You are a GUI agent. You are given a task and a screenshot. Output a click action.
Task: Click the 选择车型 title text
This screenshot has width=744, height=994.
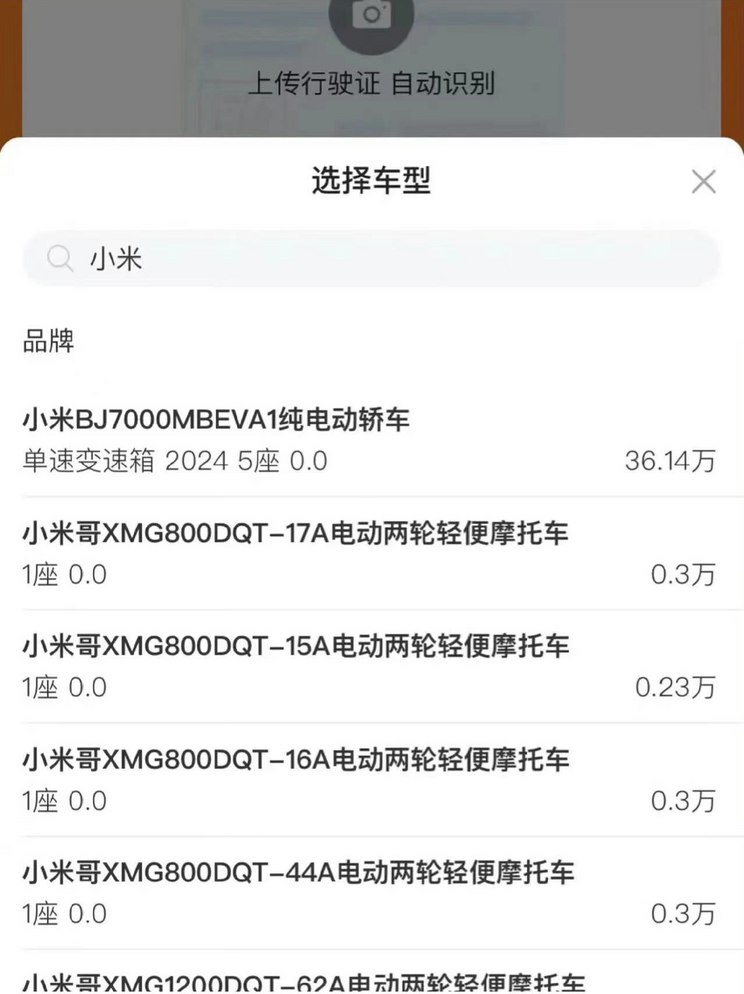click(372, 181)
